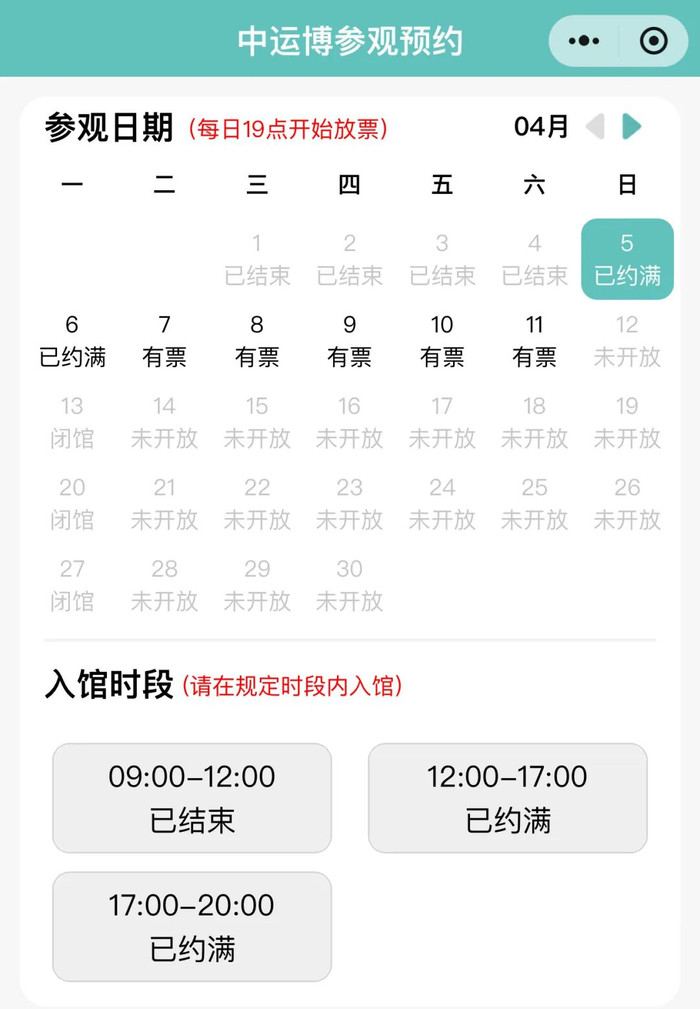Viewport: 700px width, 1009px height.
Task: Tap April 11 with tickets available
Action: tap(535, 341)
